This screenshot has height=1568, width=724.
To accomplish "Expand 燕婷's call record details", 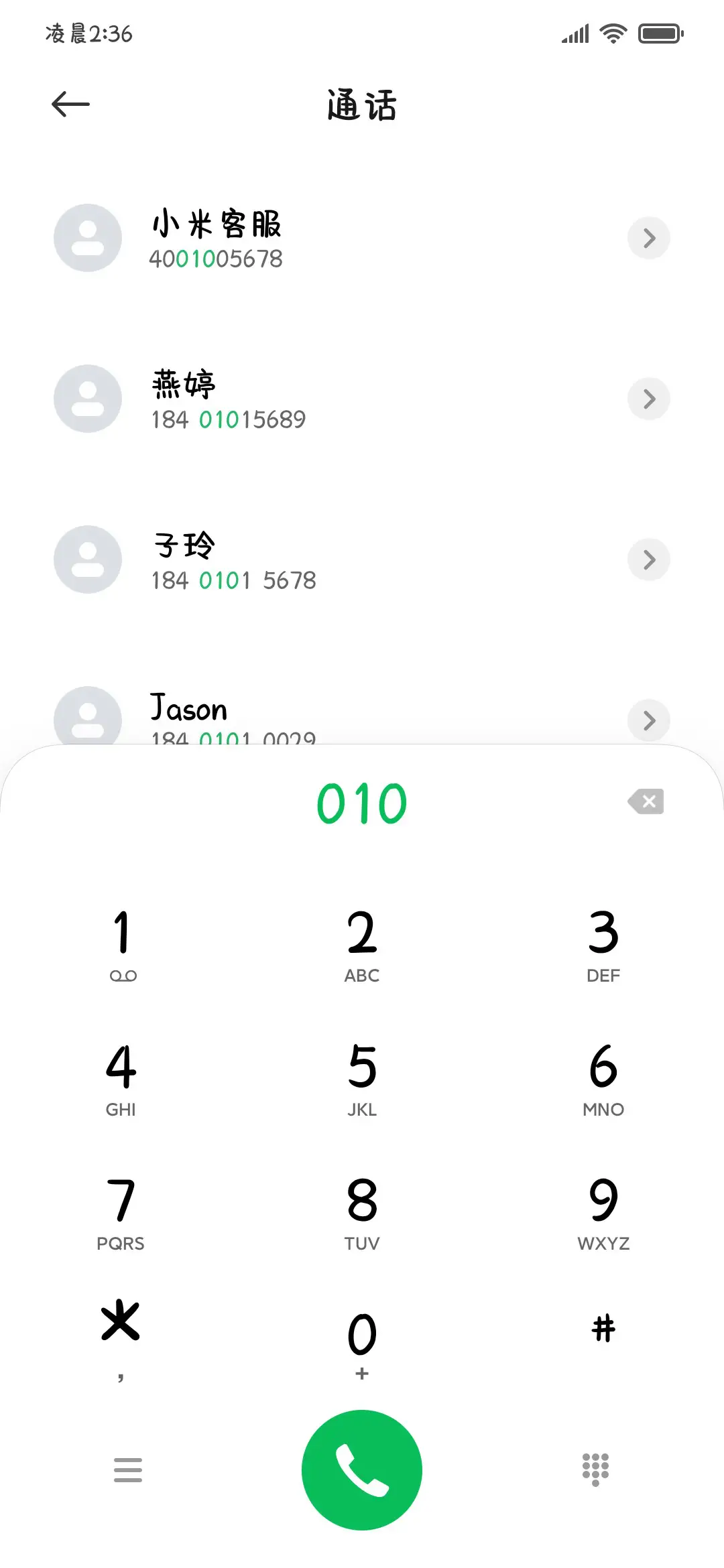I will [x=648, y=399].
